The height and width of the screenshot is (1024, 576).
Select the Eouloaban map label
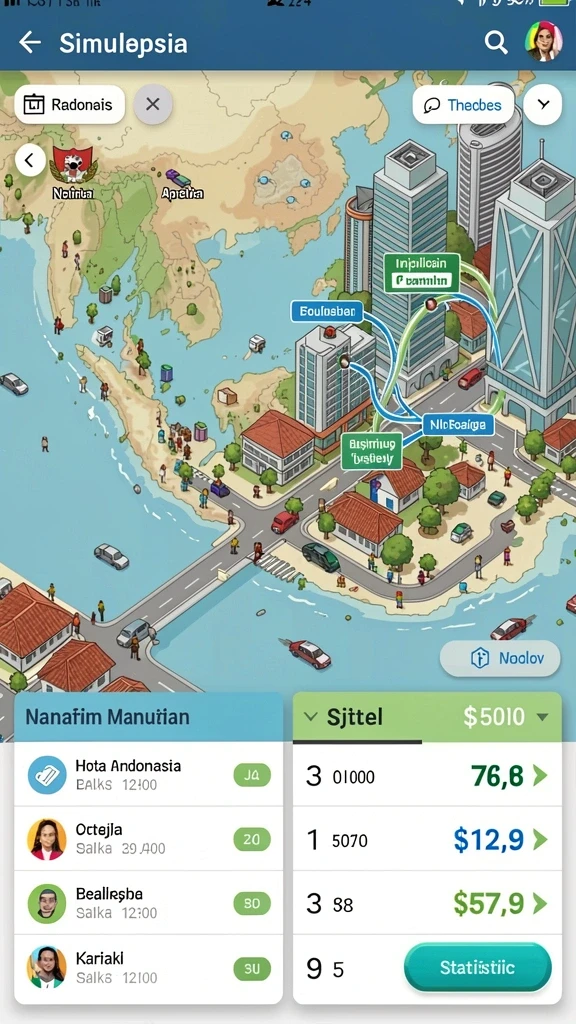327,312
